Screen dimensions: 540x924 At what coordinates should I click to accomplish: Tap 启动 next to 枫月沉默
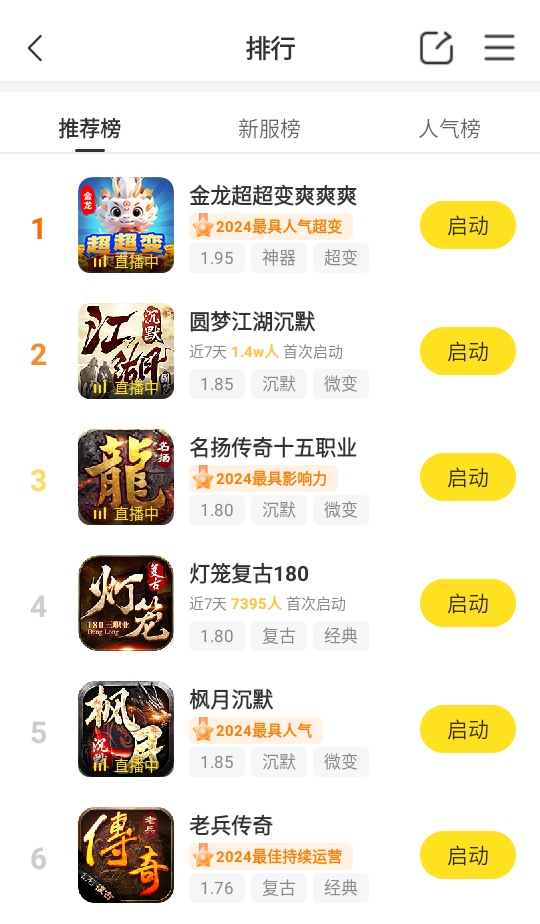click(x=468, y=730)
